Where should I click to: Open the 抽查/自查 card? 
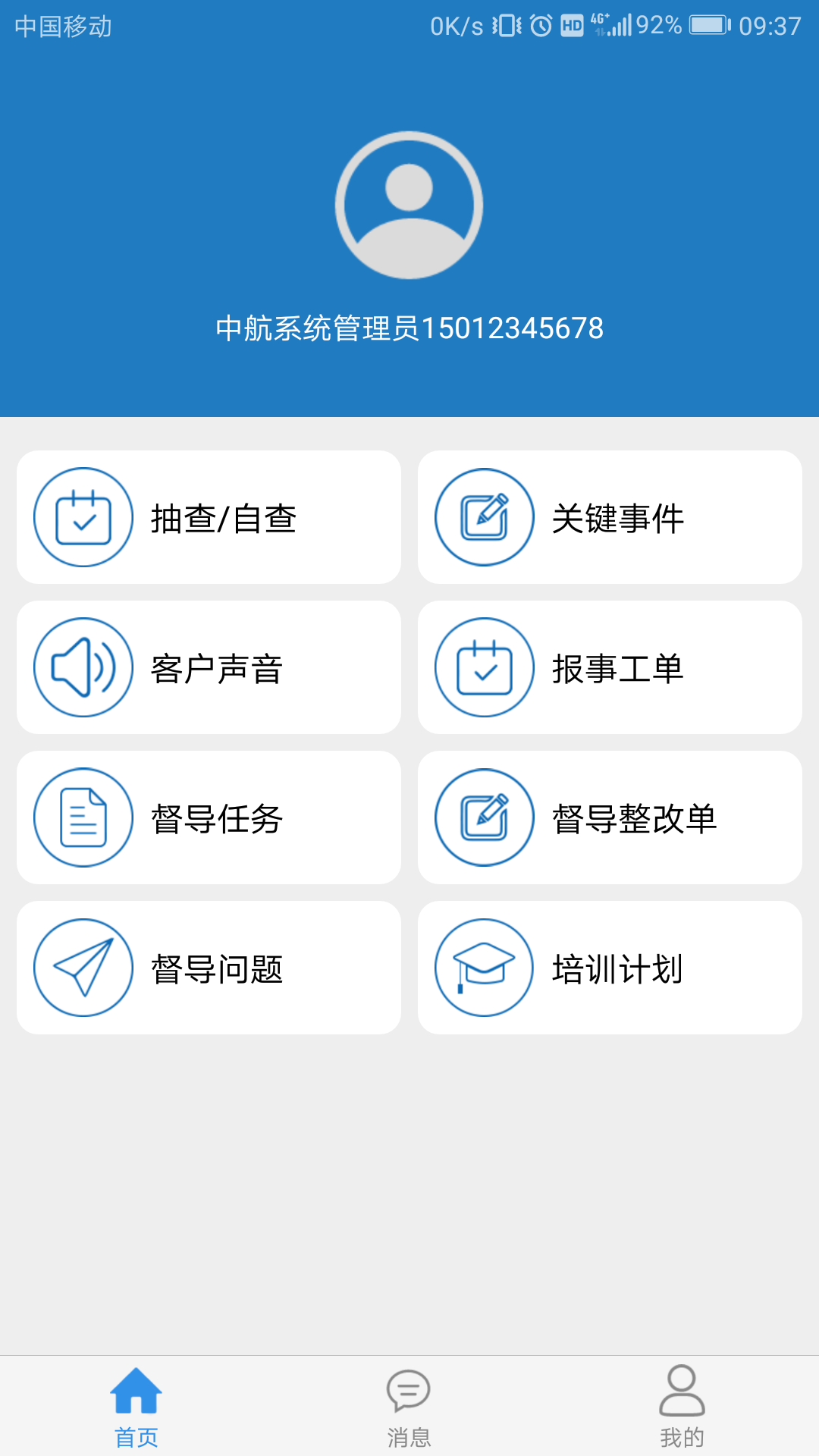tap(209, 517)
